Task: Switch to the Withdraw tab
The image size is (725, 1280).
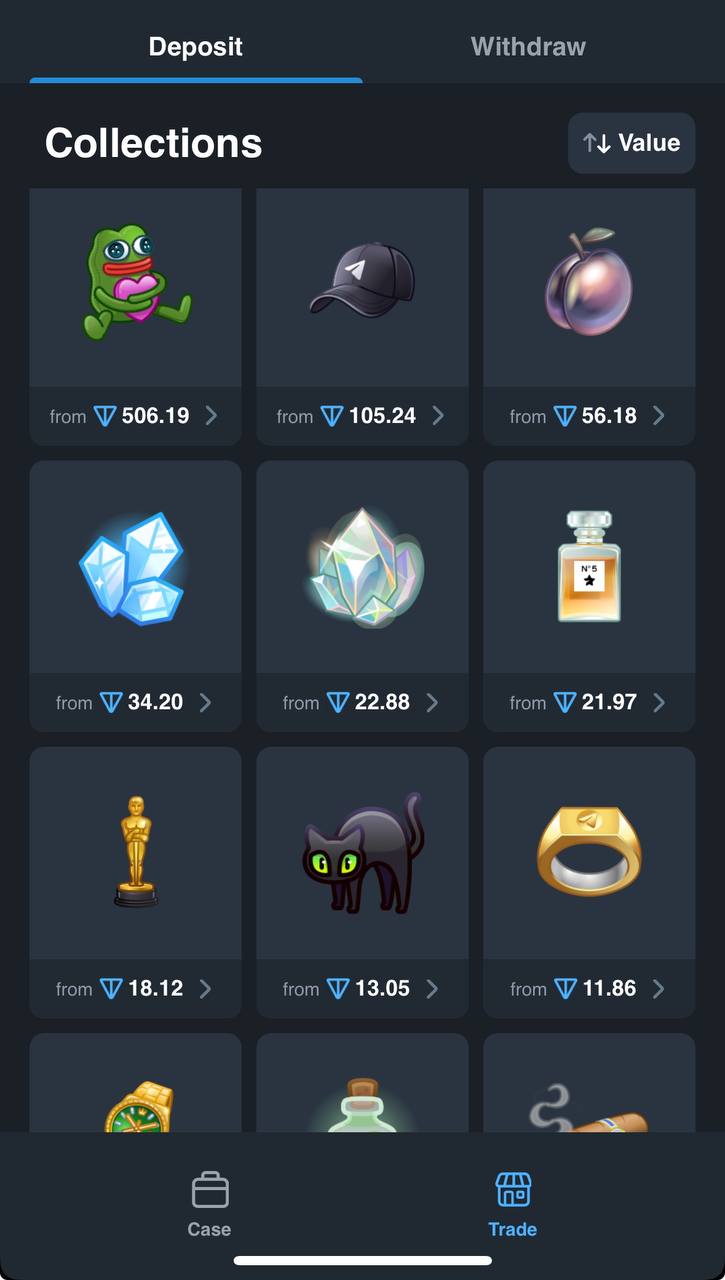Action: coord(528,46)
